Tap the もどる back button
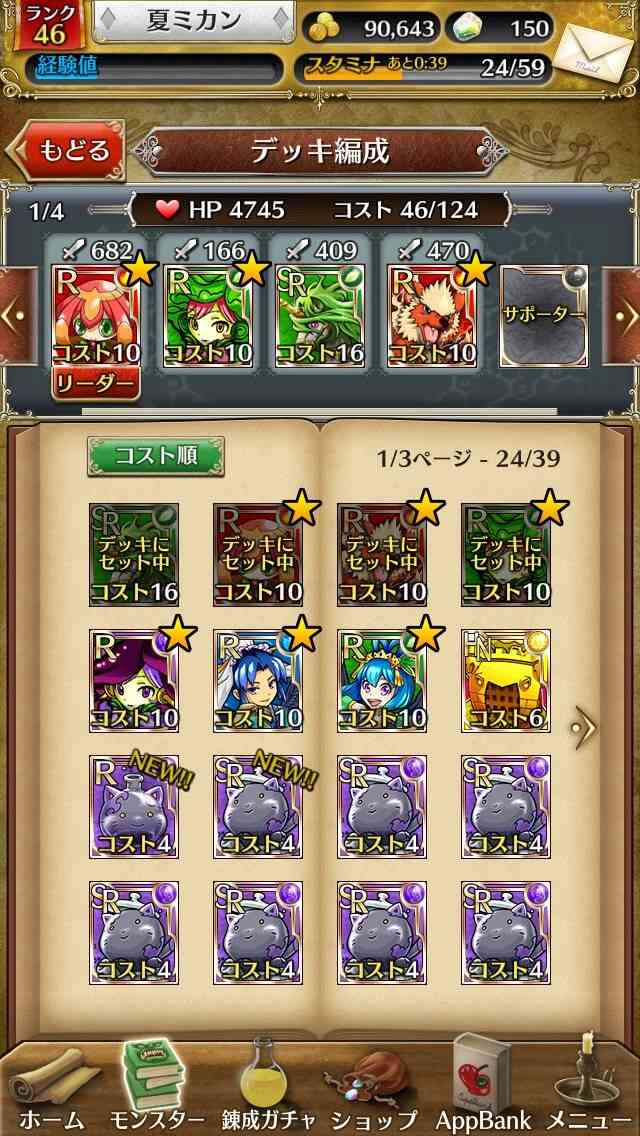Screen dimensions: 640x1136 66,151
